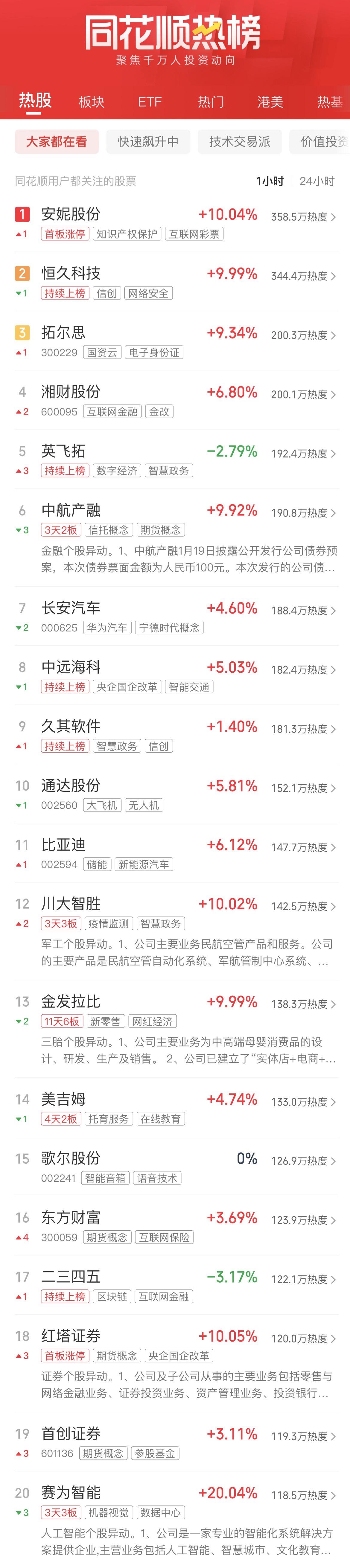Switch to the ETF tab
This screenshot has width=350, height=1568.
click(150, 102)
